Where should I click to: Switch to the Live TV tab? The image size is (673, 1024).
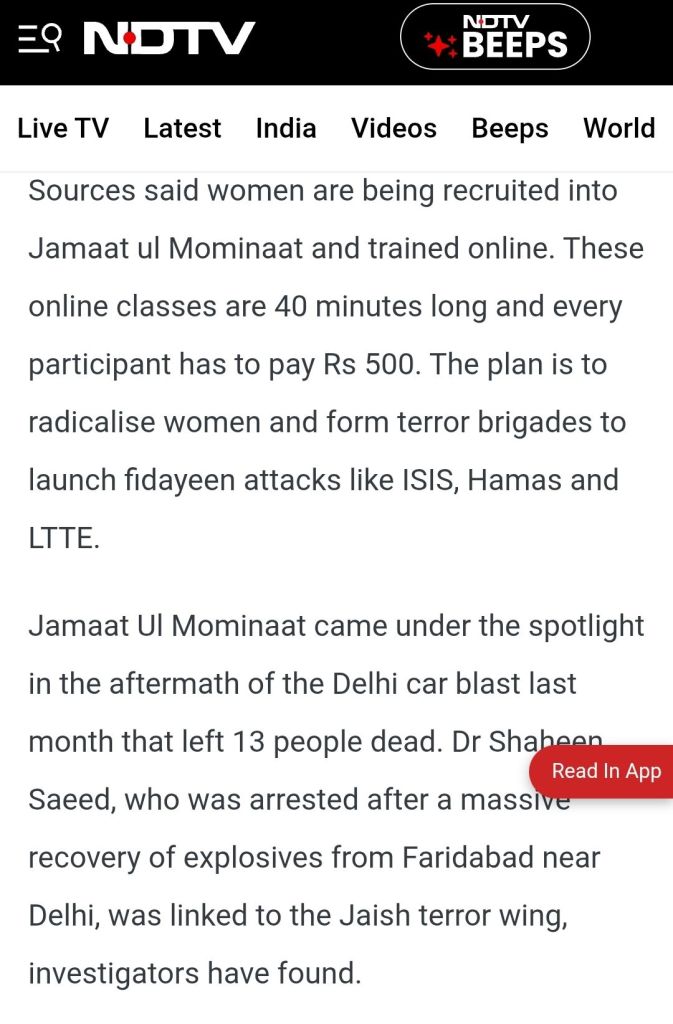(63, 128)
